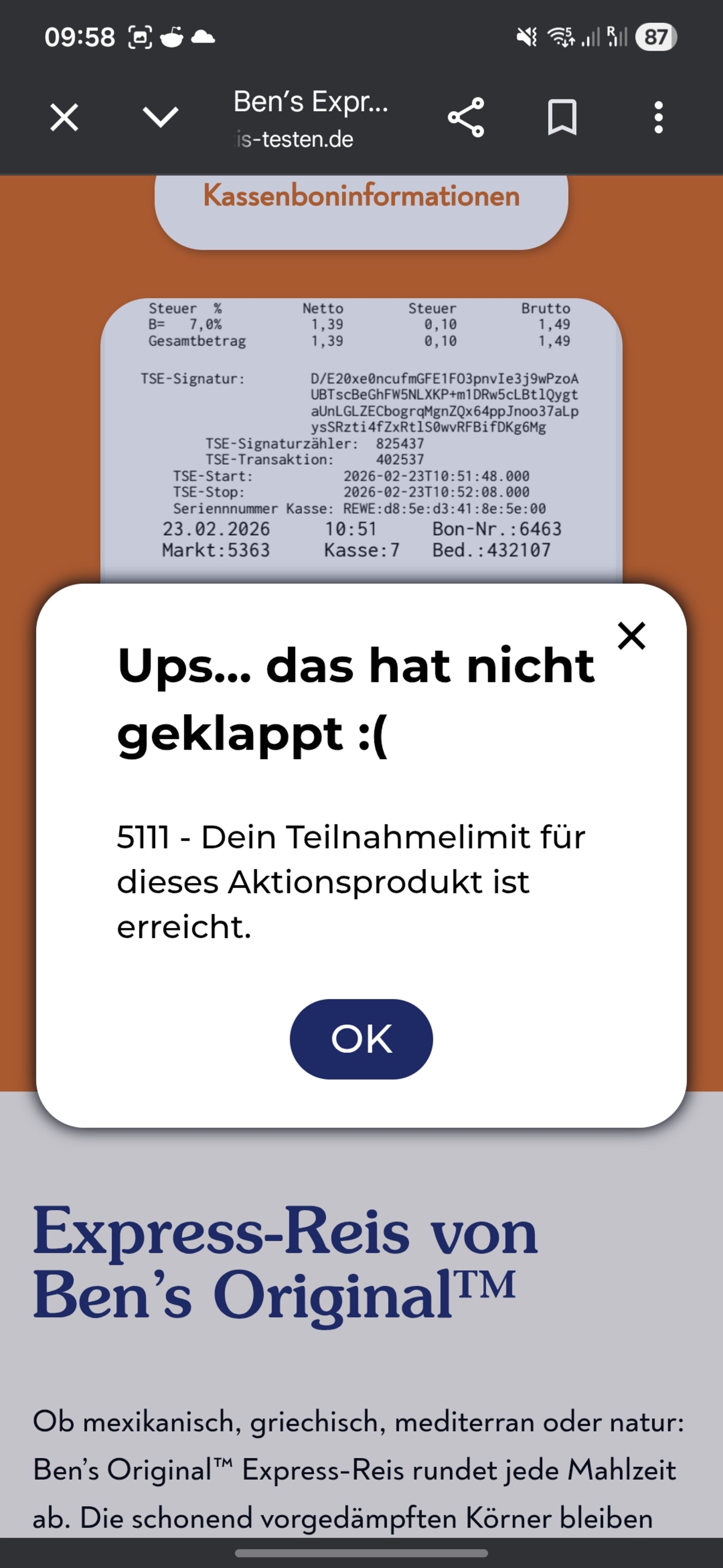Share this Ben's Express page
This screenshot has height=1568, width=723.
coord(465,117)
